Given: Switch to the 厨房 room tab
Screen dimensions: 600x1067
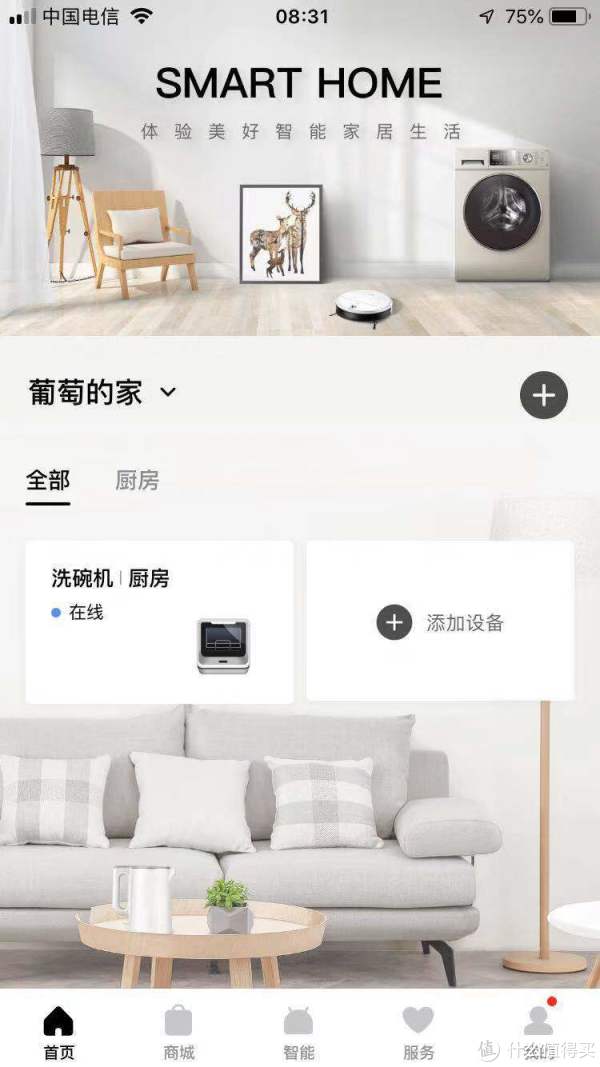Looking at the screenshot, I should (137, 481).
